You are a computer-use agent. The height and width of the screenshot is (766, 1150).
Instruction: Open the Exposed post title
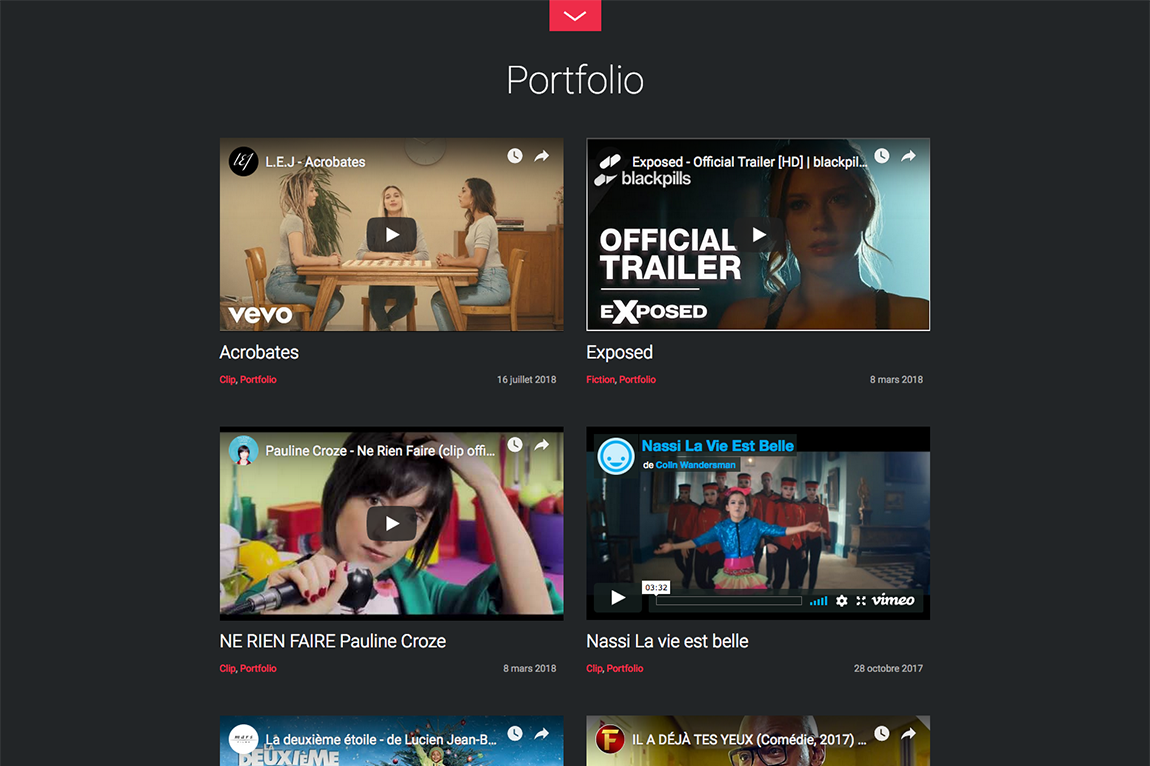tap(619, 352)
